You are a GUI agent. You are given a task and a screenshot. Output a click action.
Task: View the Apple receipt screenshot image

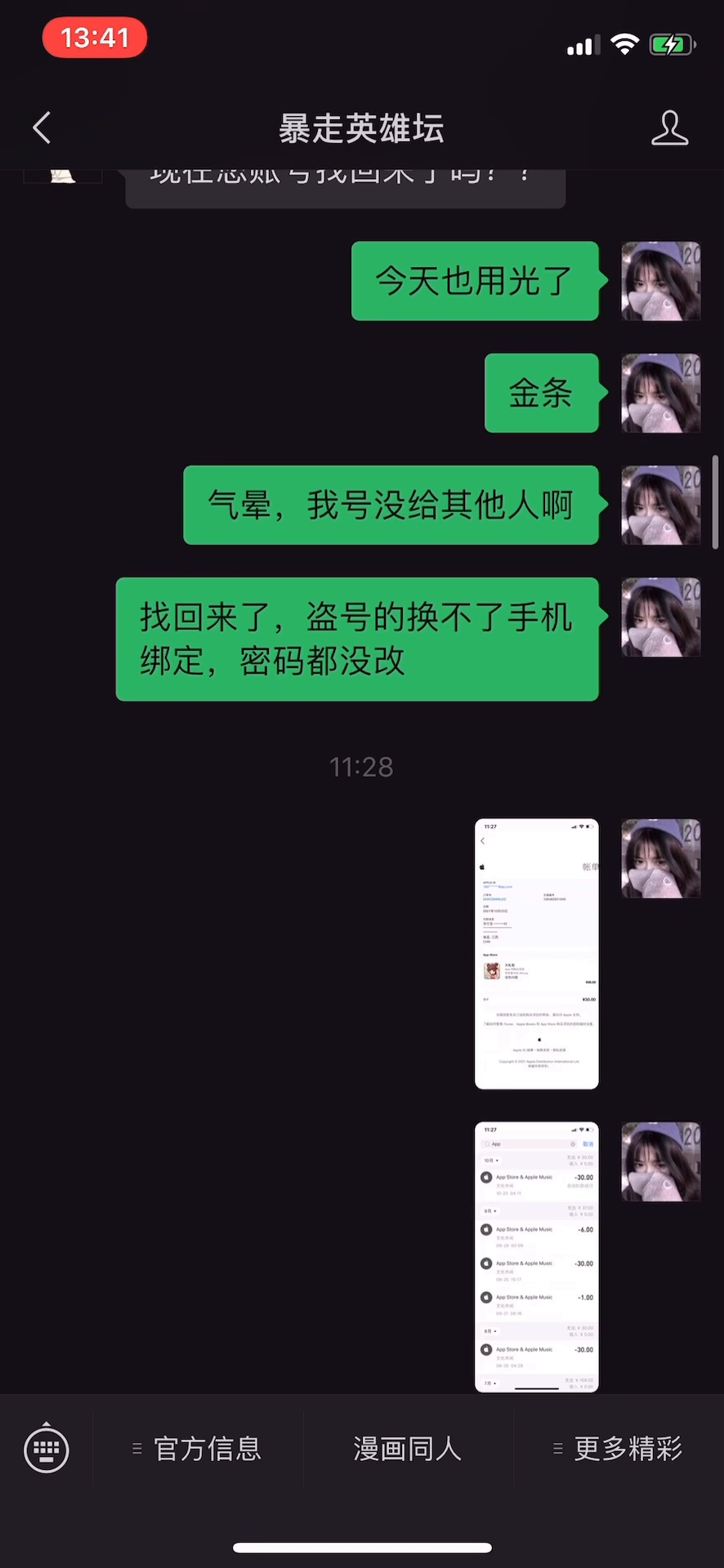point(537,954)
